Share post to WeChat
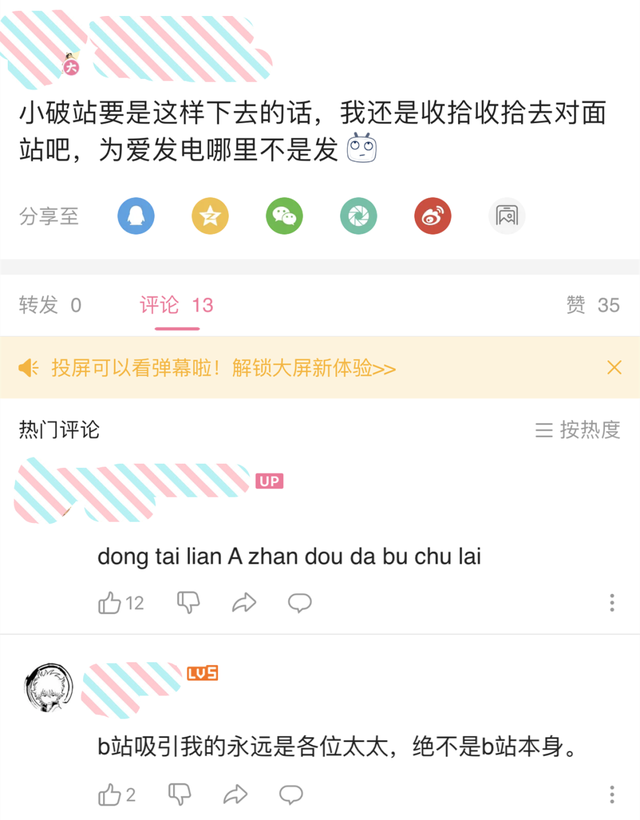Screen dimensions: 640x820 click(x=284, y=216)
